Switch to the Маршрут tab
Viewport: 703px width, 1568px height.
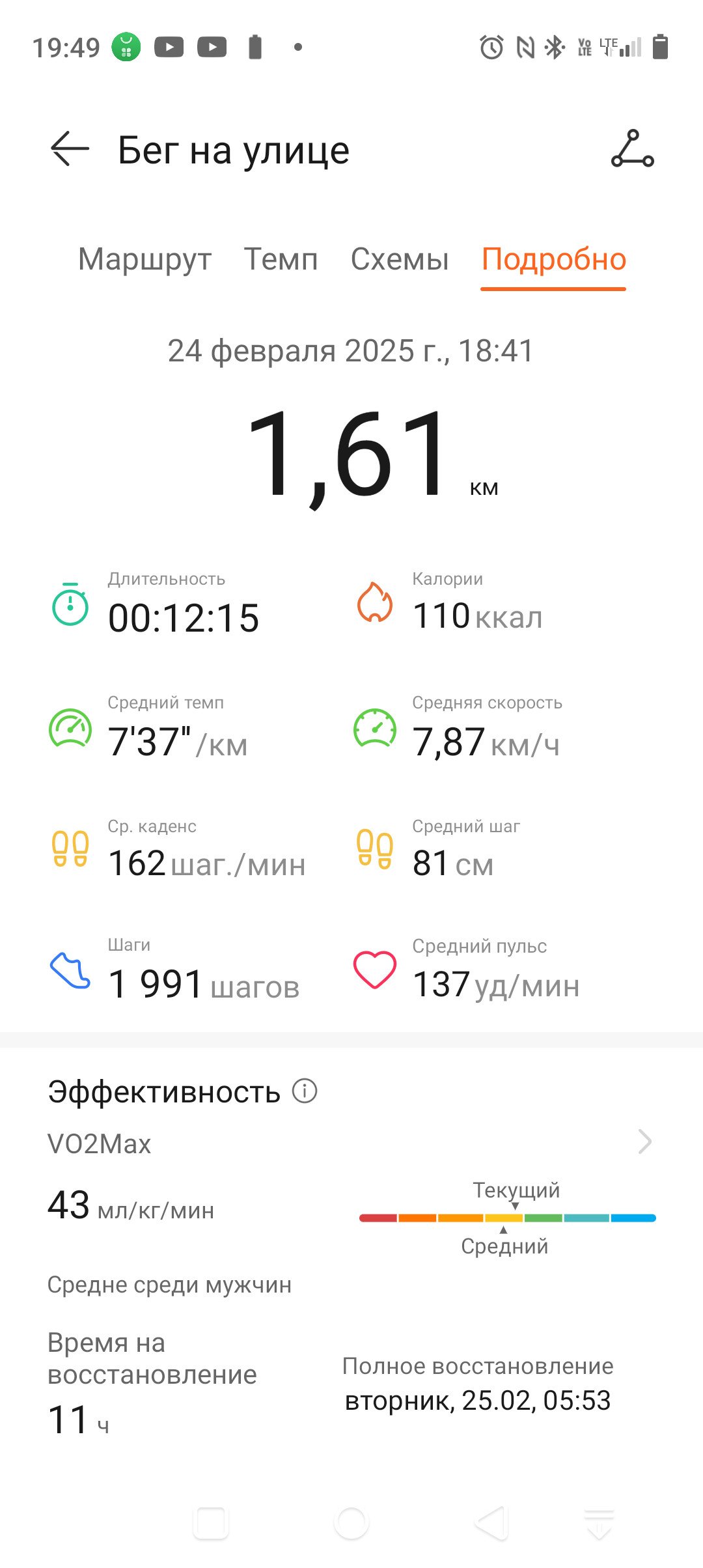pyautogui.click(x=145, y=259)
